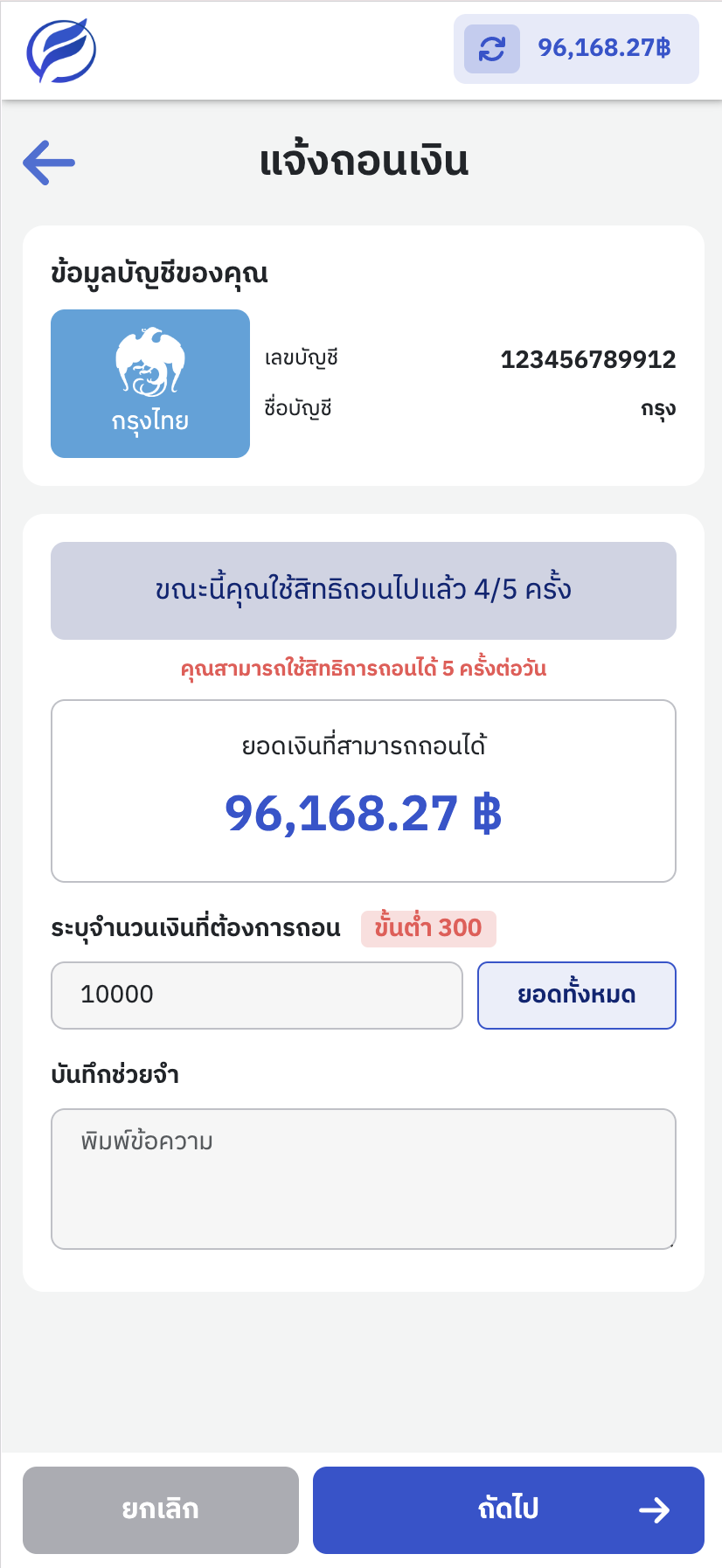The image size is (722, 1568).
Task: Select the withdrawable balance amount card
Action: (x=364, y=788)
